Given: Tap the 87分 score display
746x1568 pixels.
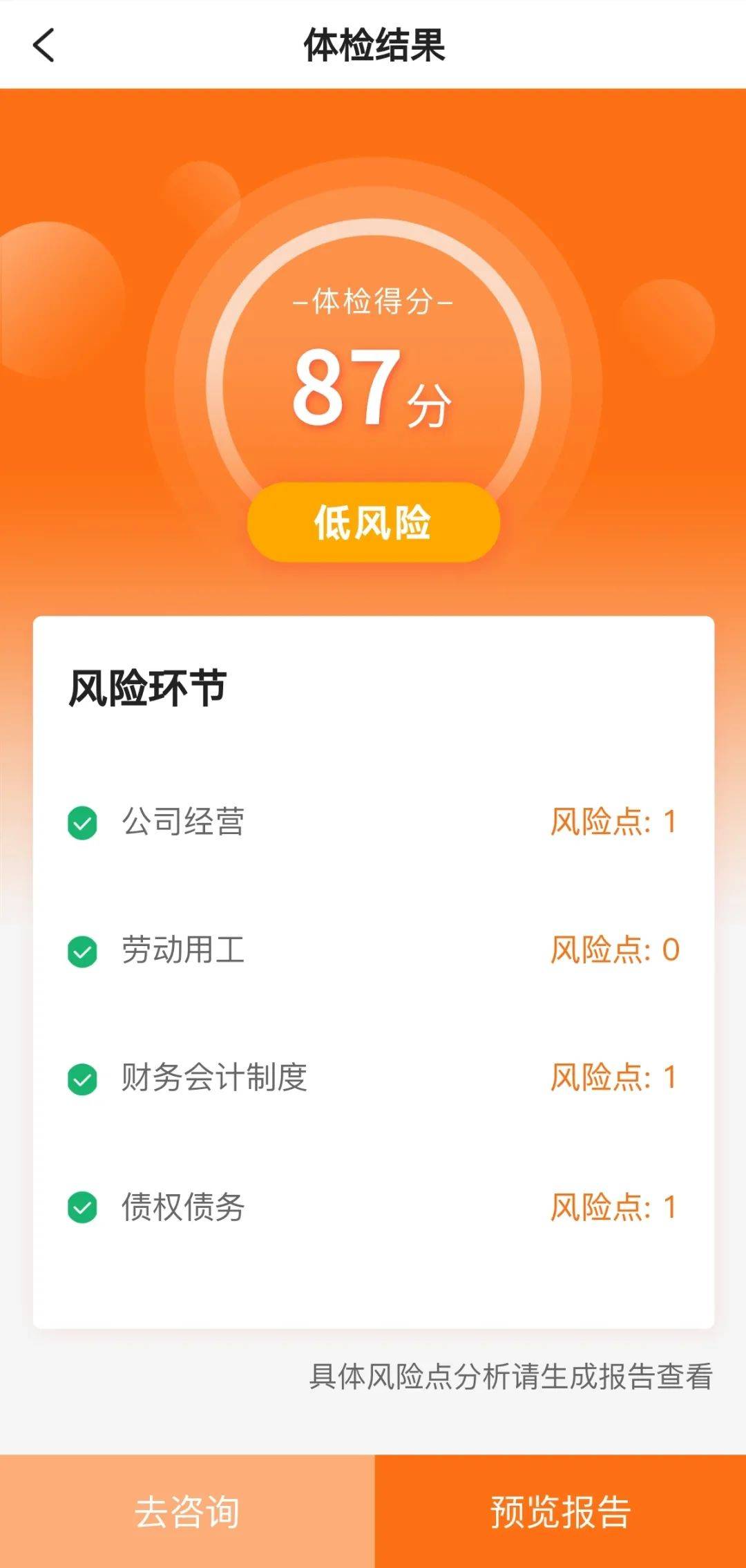Looking at the screenshot, I should 373,387.
